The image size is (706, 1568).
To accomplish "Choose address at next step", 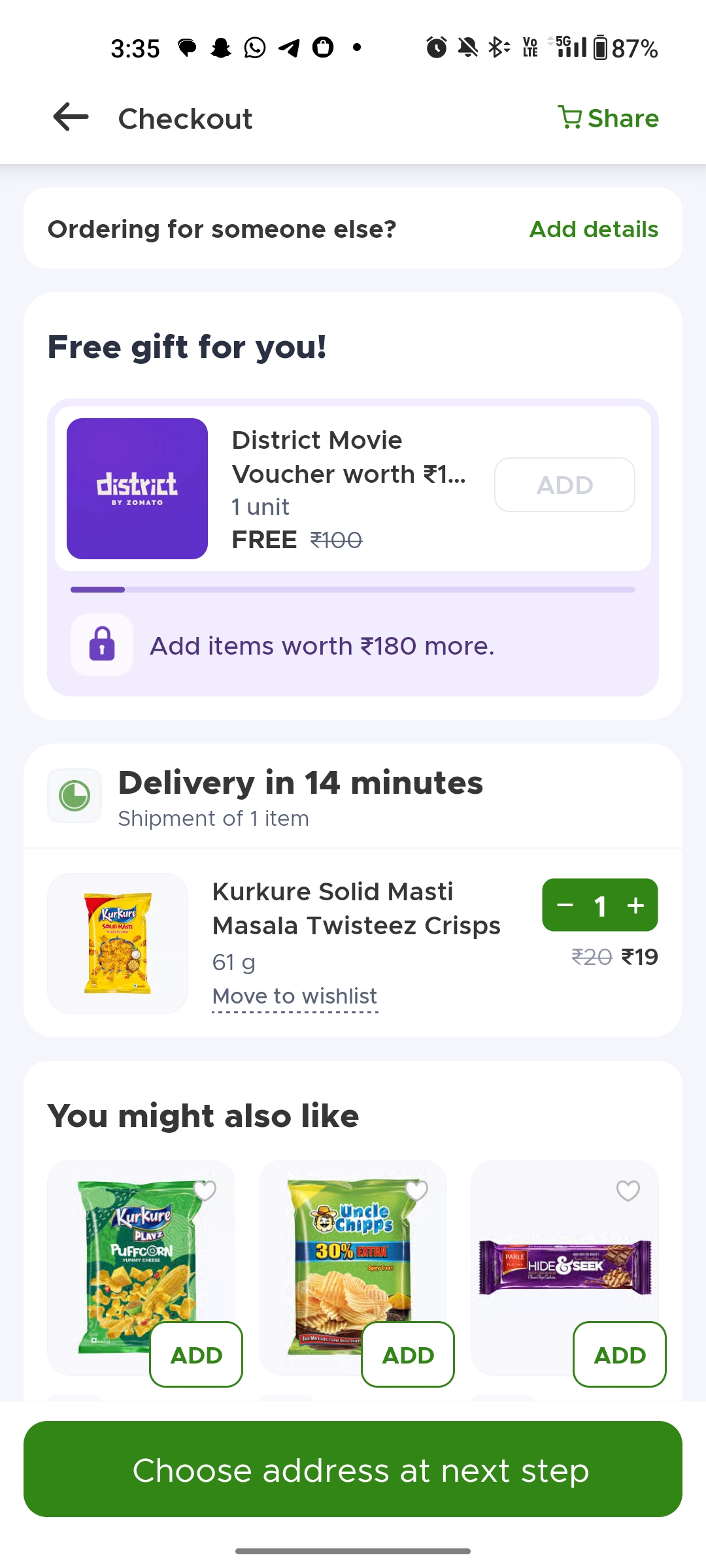I will click(x=353, y=1469).
